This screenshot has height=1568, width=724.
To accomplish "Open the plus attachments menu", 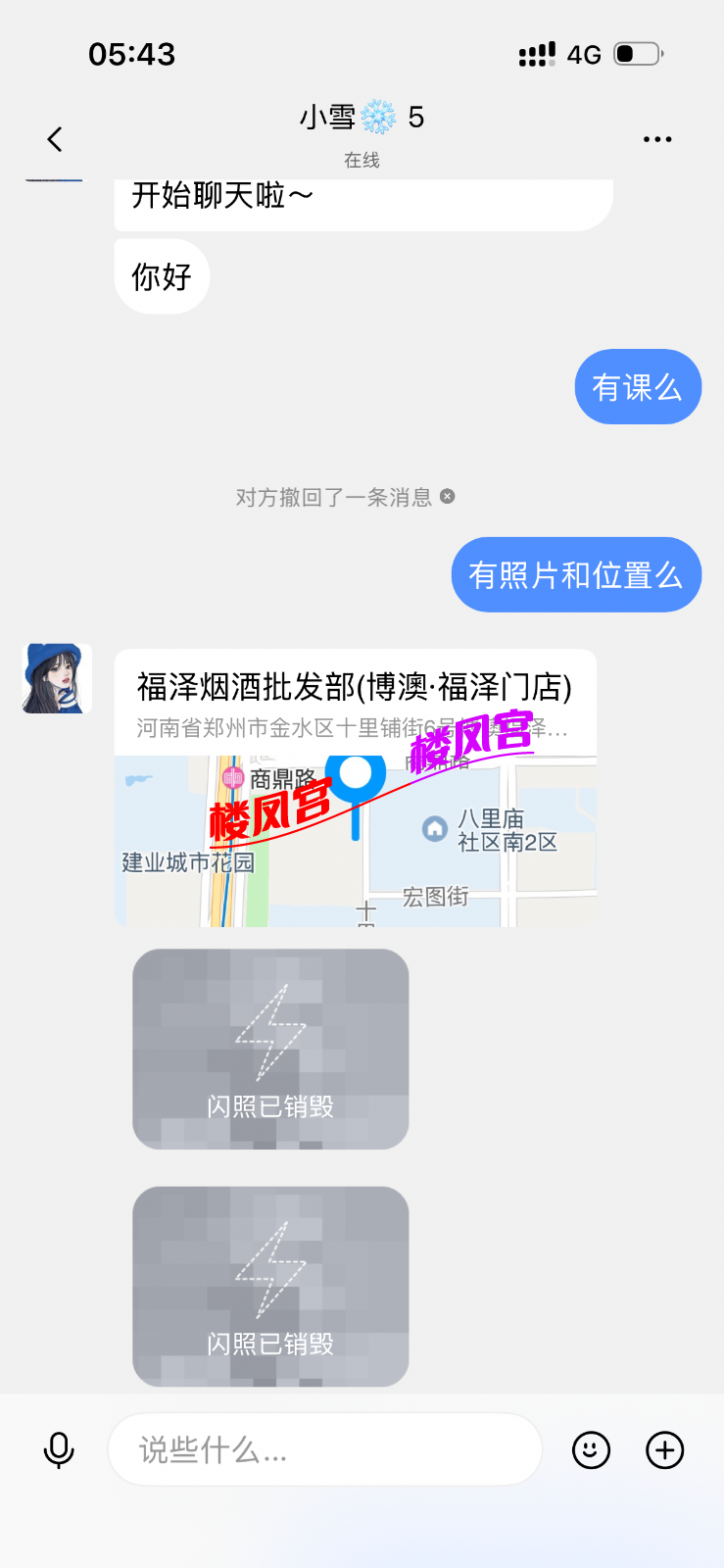I will click(x=665, y=1450).
